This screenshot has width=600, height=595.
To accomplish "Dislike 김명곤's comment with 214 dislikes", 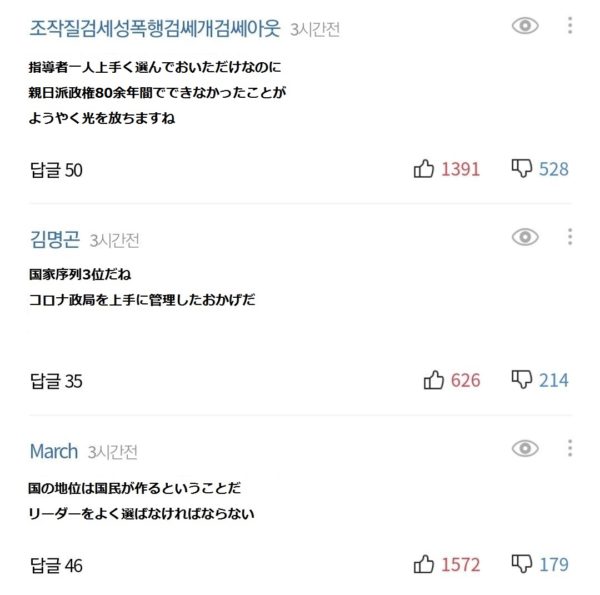I will click(x=522, y=380).
